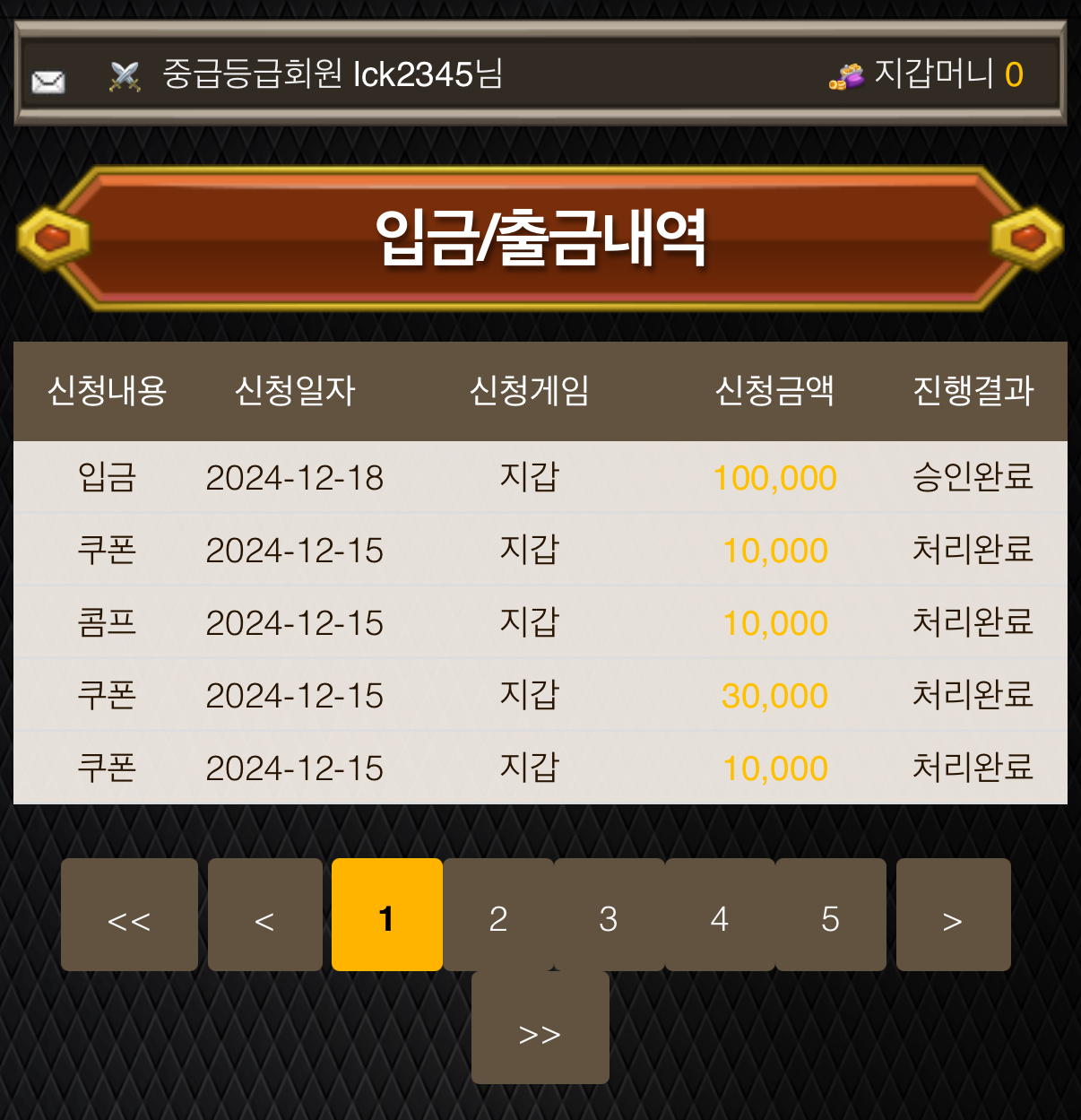Go to previous page with <
The image size is (1081, 1120).
[264, 916]
